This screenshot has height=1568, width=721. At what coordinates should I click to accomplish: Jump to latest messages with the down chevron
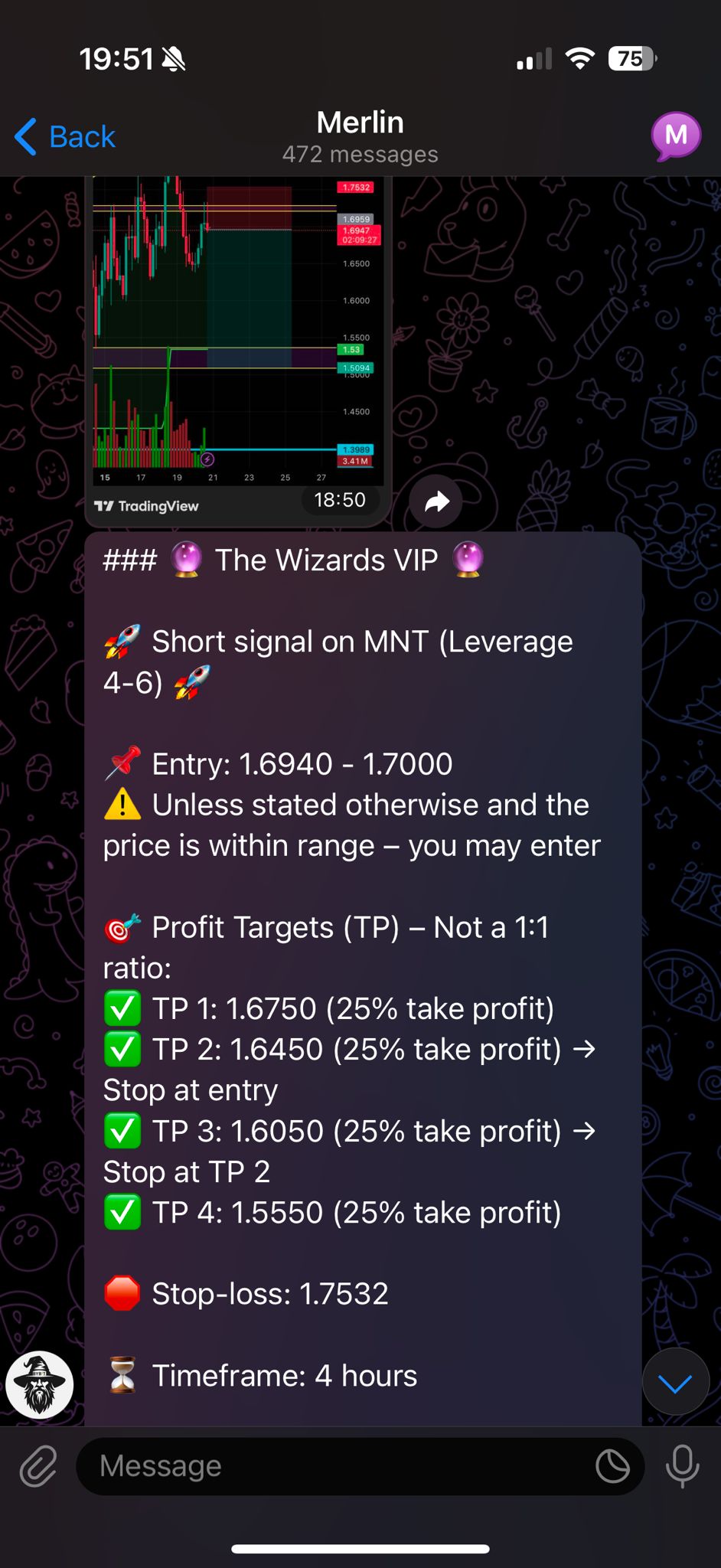[x=676, y=1381]
